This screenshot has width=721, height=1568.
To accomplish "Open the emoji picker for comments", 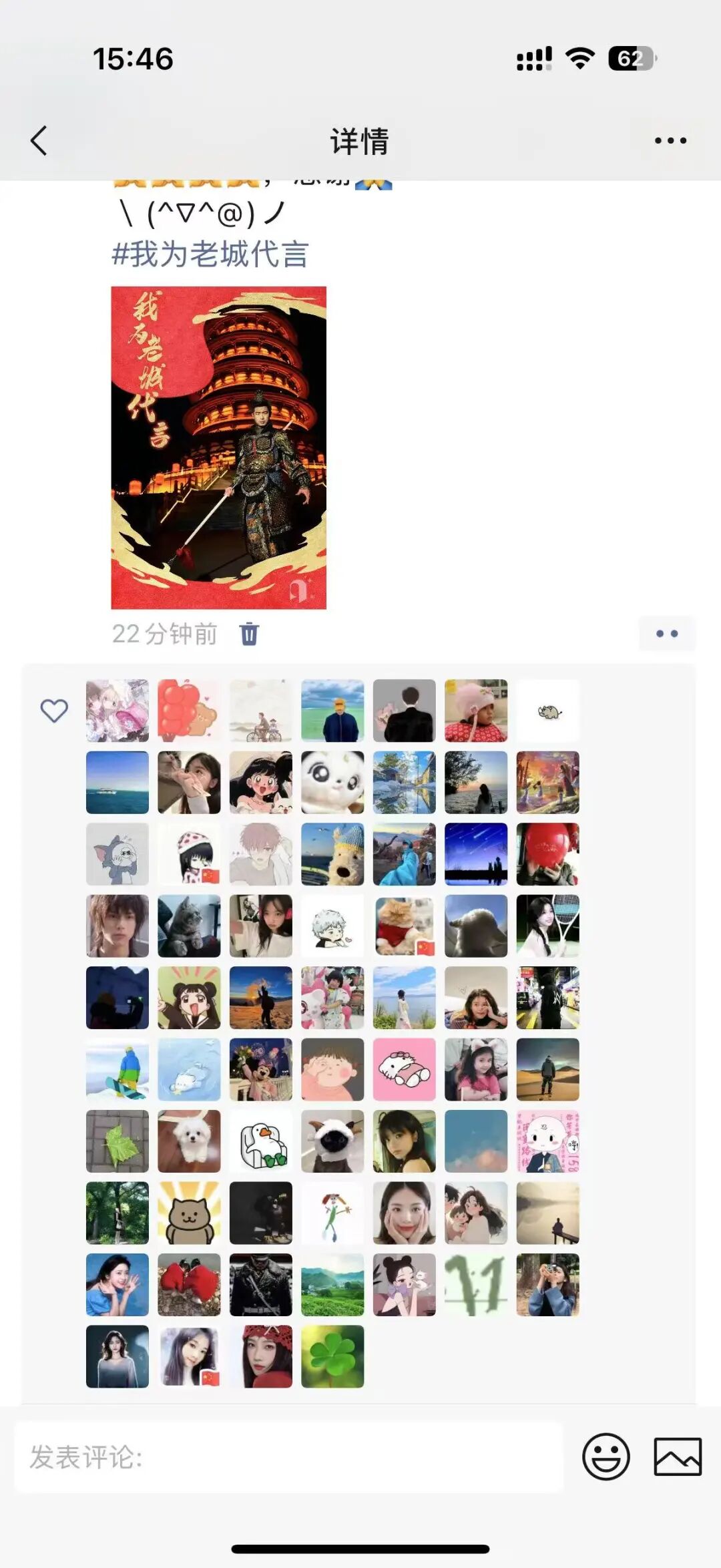I will point(606,1456).
